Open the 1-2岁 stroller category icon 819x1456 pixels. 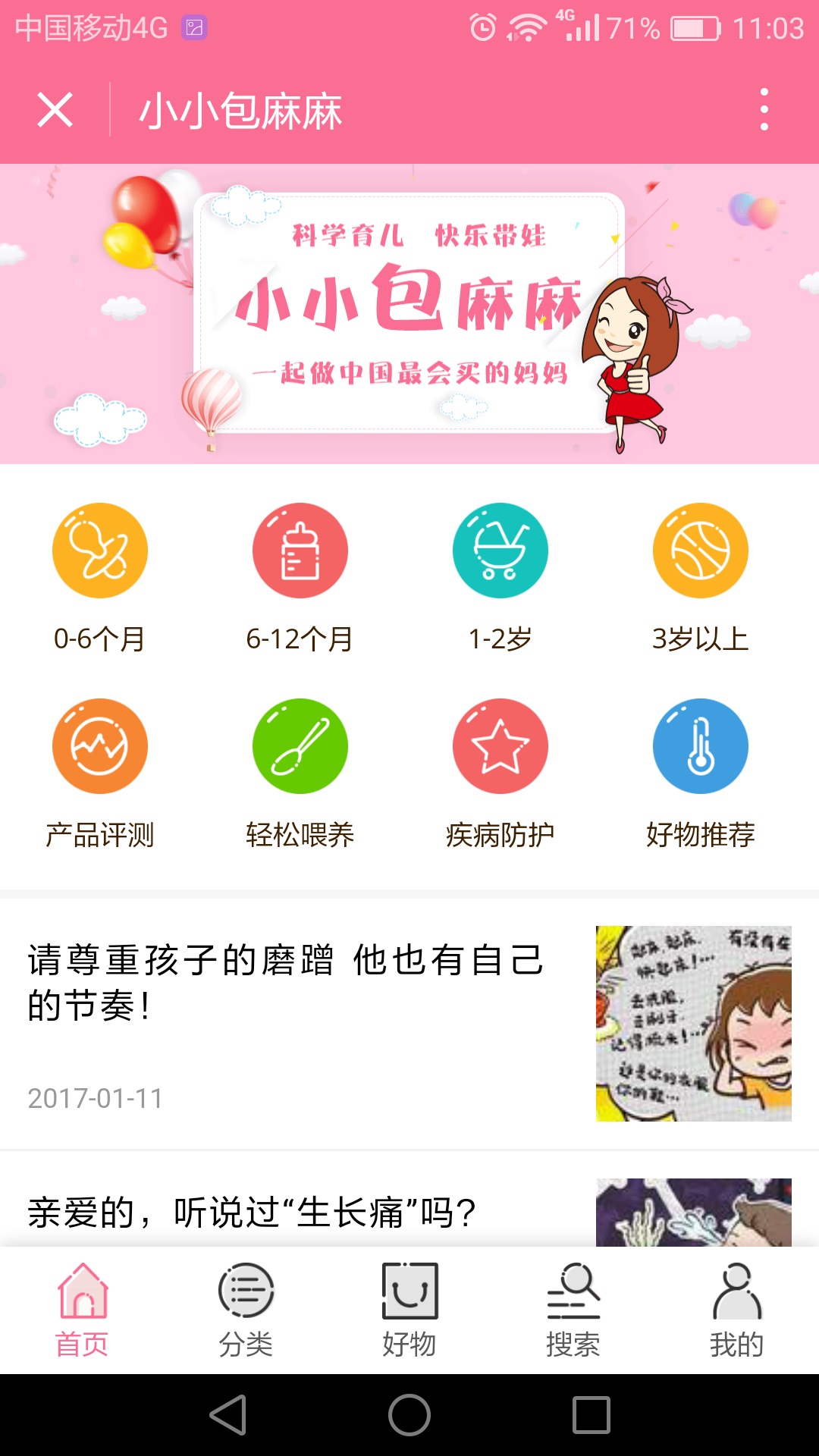click(x=500, y=551)
